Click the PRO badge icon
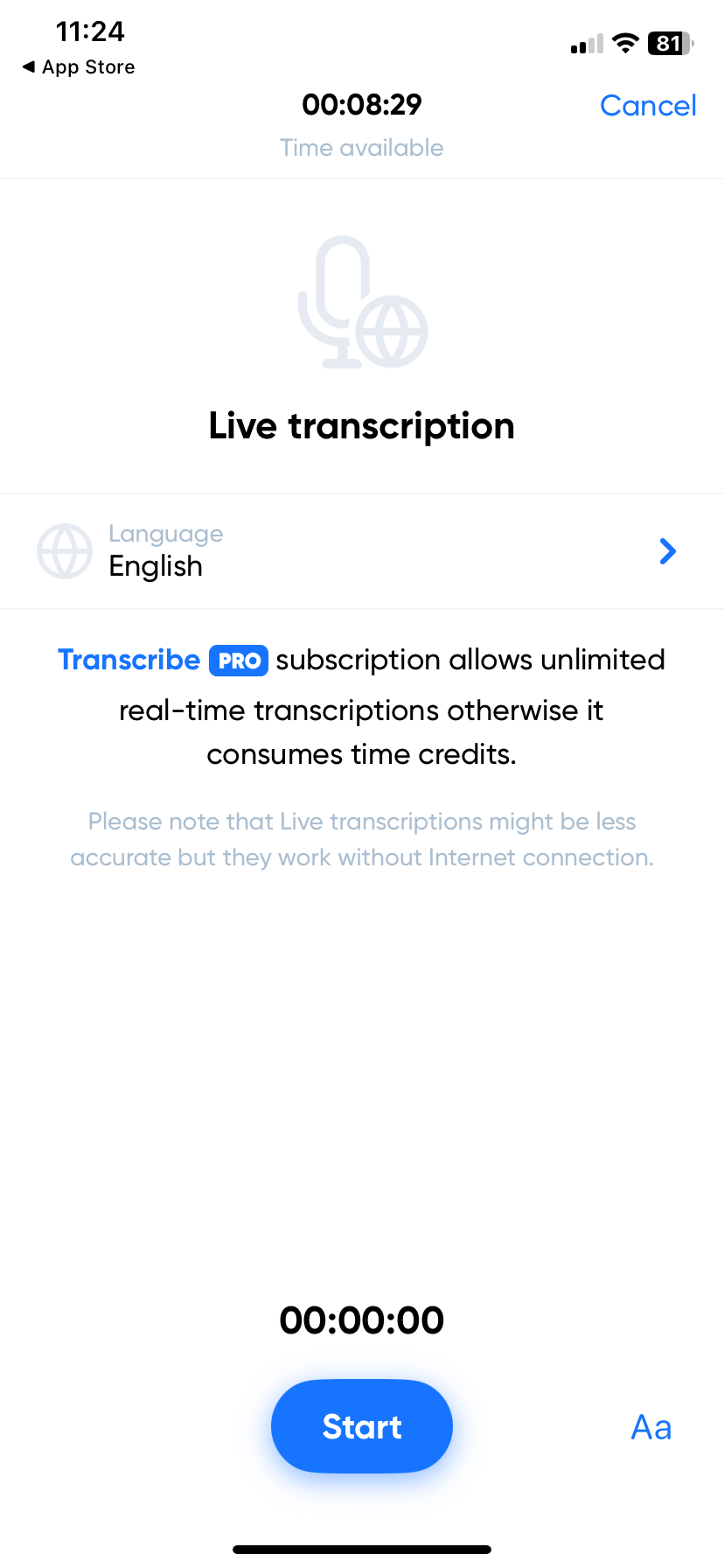 [x=239, y=660]
